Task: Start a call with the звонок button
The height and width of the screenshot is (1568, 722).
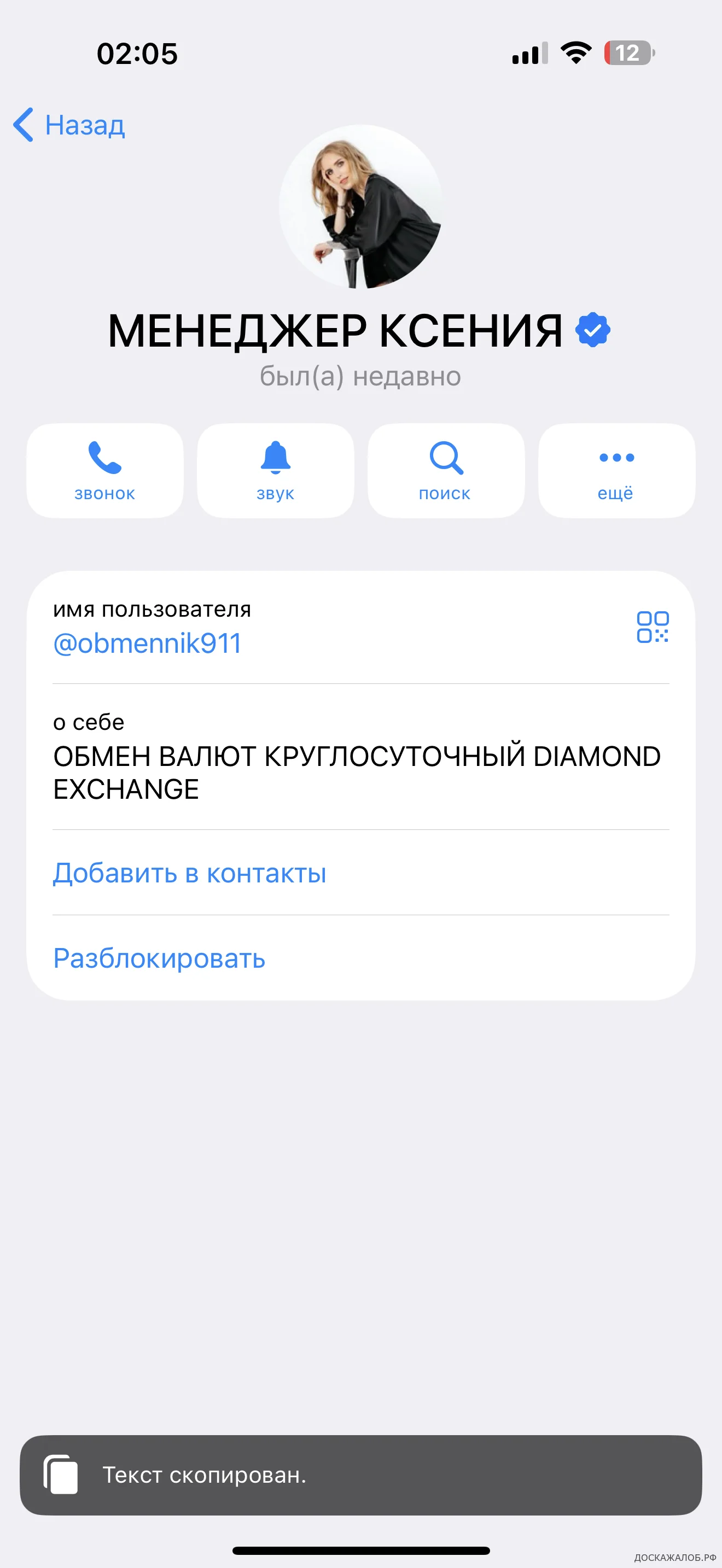Action: [x=104, y=471]
